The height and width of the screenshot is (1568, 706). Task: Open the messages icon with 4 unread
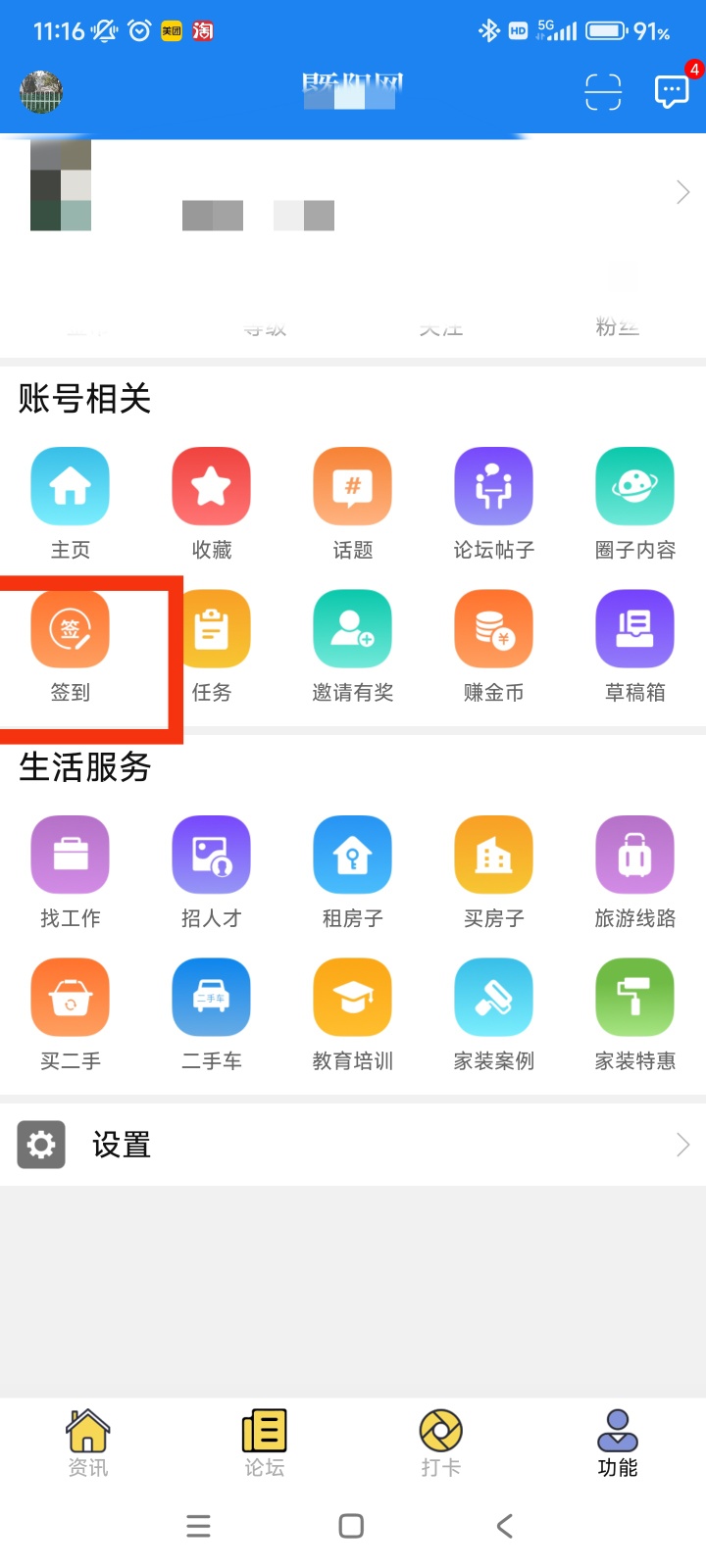coord(672,92)
